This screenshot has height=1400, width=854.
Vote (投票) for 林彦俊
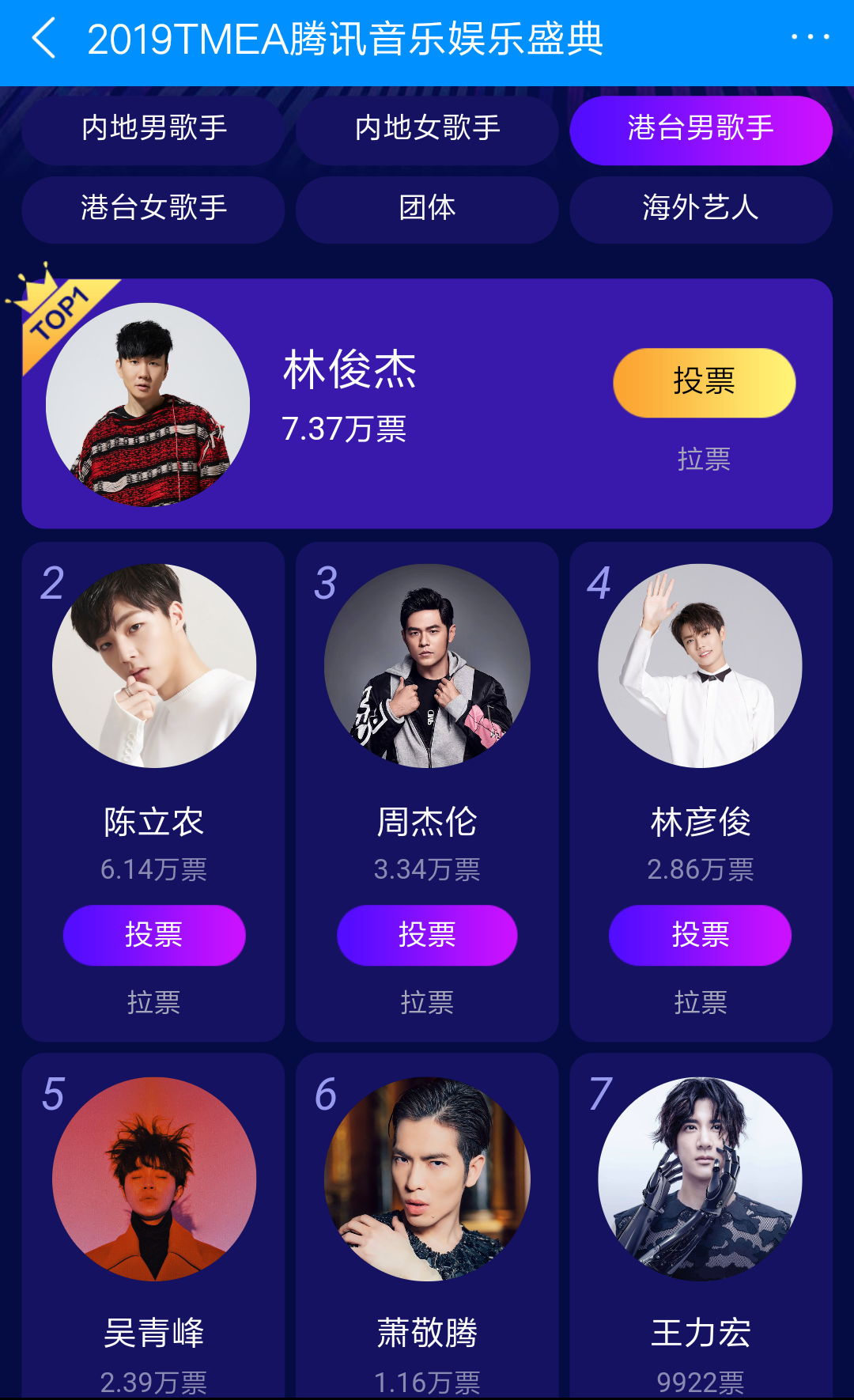click(x=700, y=935)
